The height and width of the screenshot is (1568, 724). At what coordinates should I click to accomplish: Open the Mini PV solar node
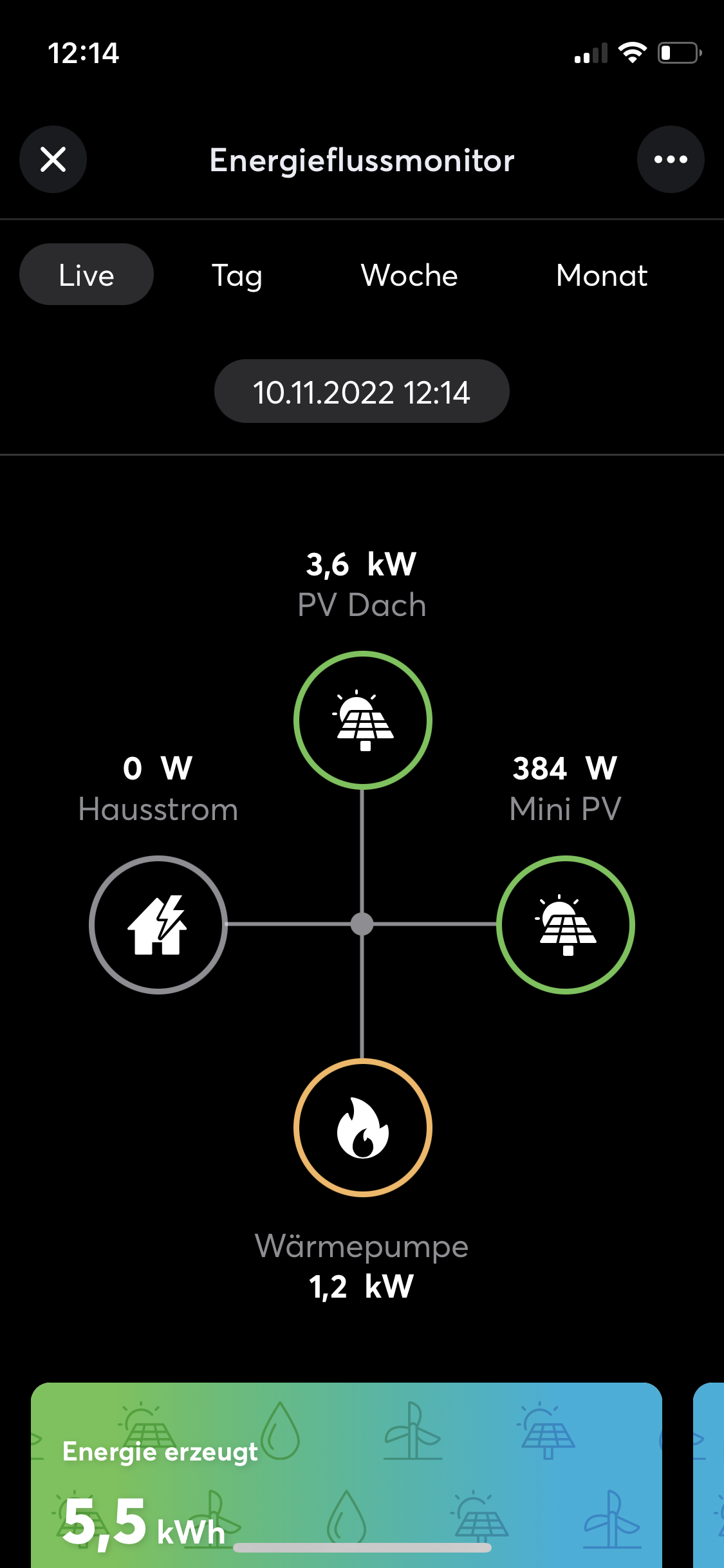[x=566, y=924]
